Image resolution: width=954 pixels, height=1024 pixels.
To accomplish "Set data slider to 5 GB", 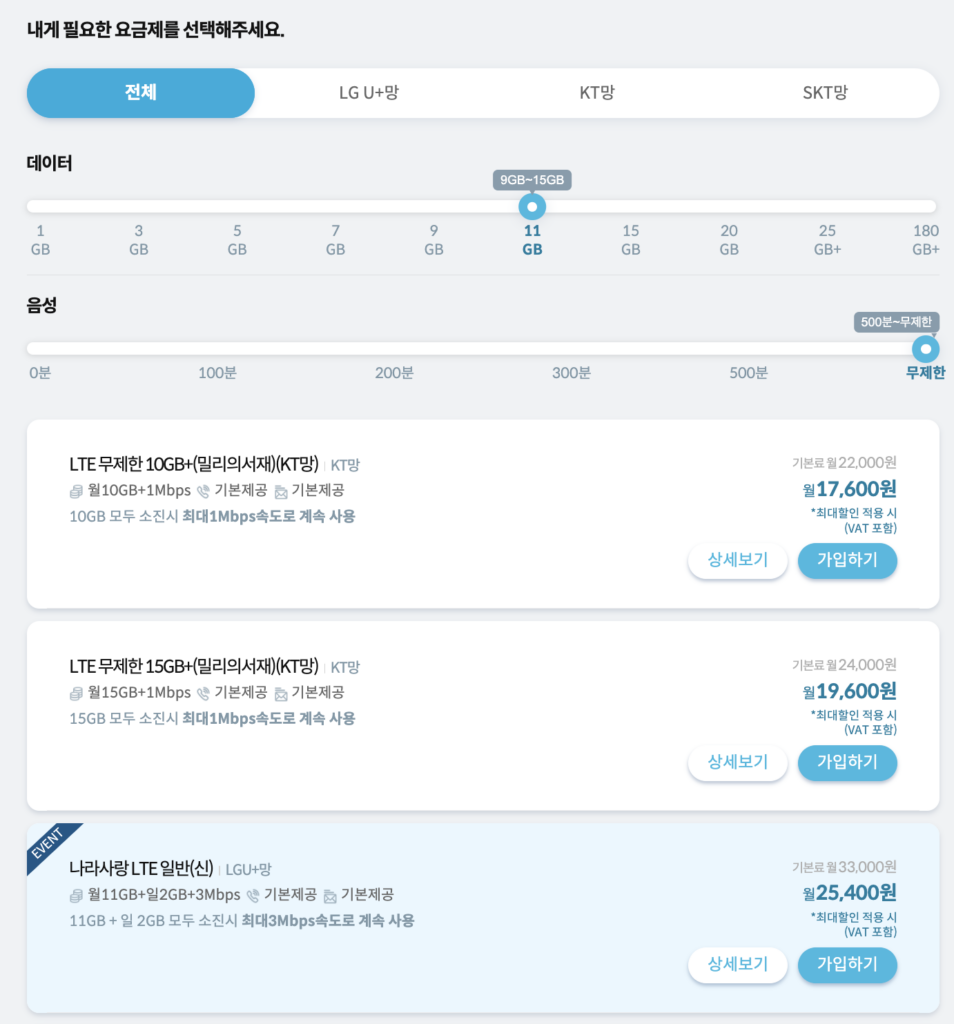I will coord(237,207).
